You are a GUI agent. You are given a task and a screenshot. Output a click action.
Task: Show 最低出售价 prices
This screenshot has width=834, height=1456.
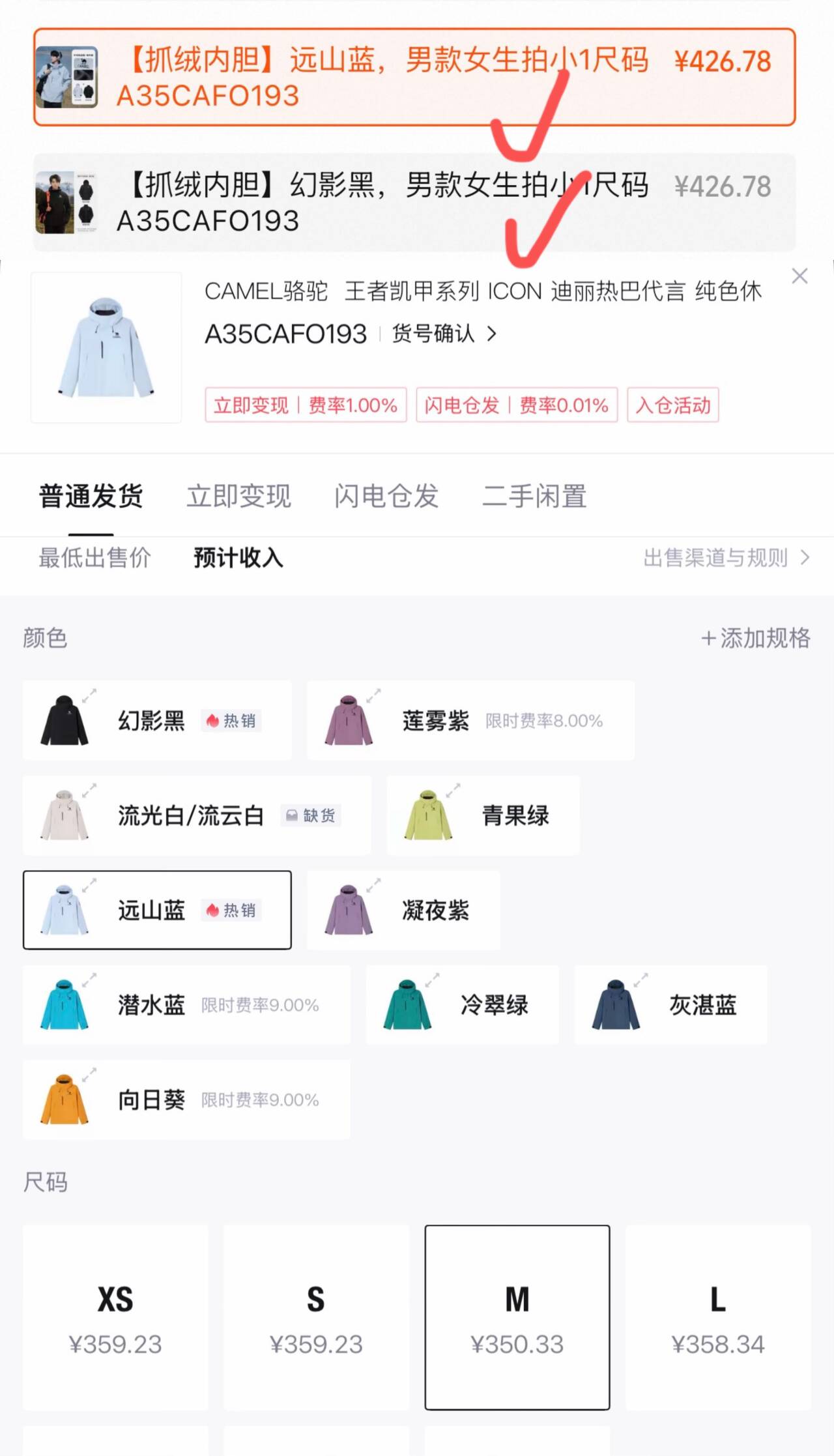(94, 558)
